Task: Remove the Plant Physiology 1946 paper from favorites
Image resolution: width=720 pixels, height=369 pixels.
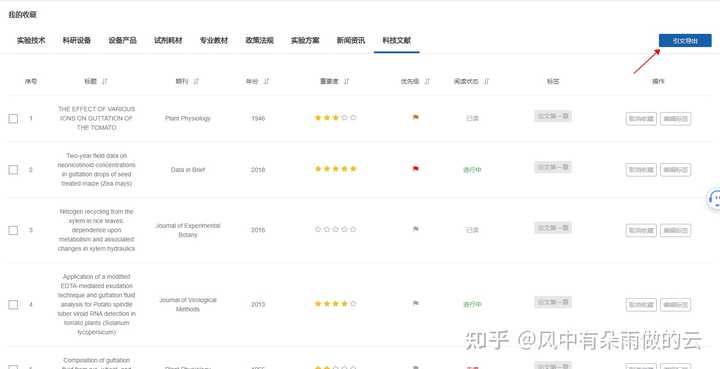Action: (641, 119)
